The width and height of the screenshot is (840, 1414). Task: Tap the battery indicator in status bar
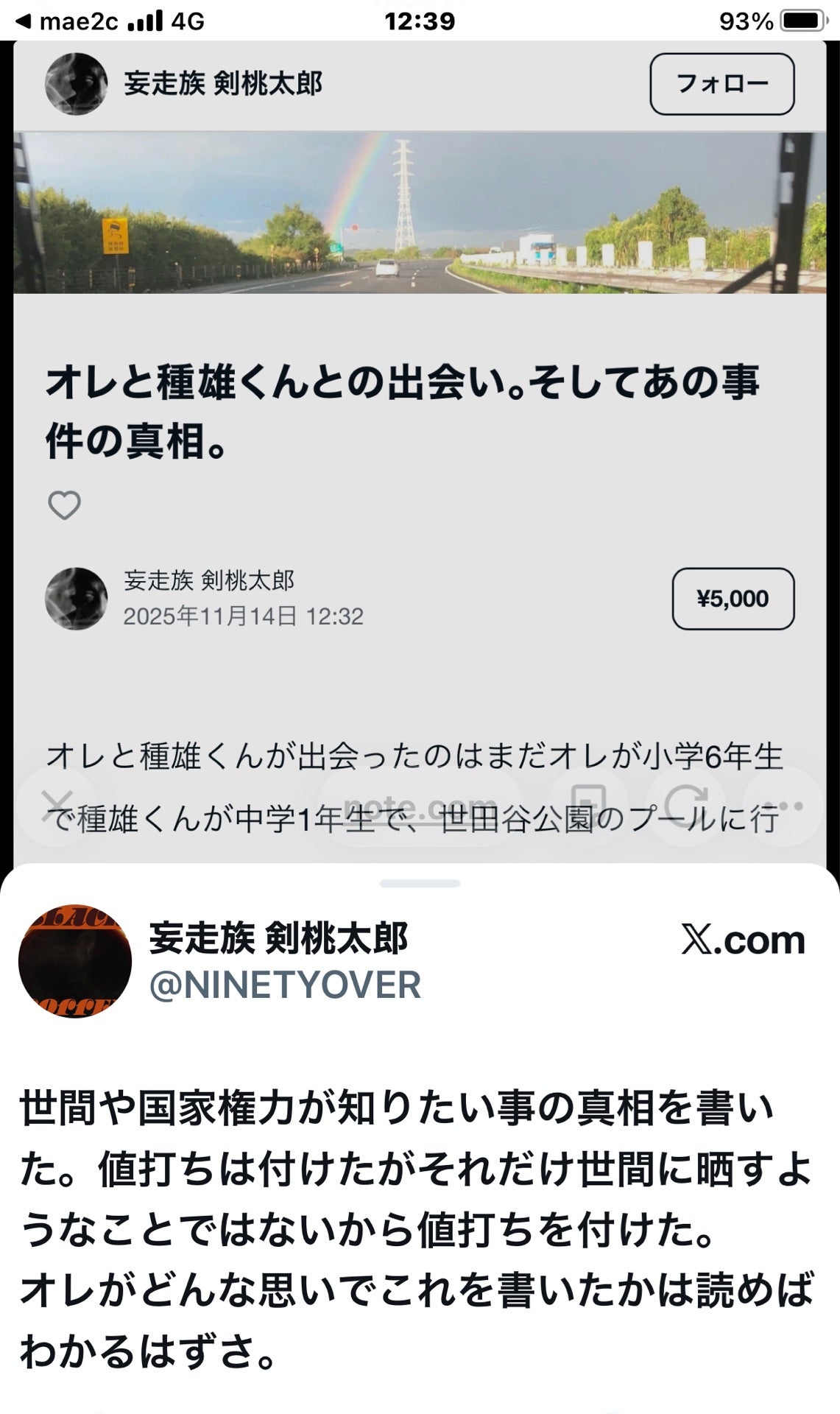[x=802, y=18]
